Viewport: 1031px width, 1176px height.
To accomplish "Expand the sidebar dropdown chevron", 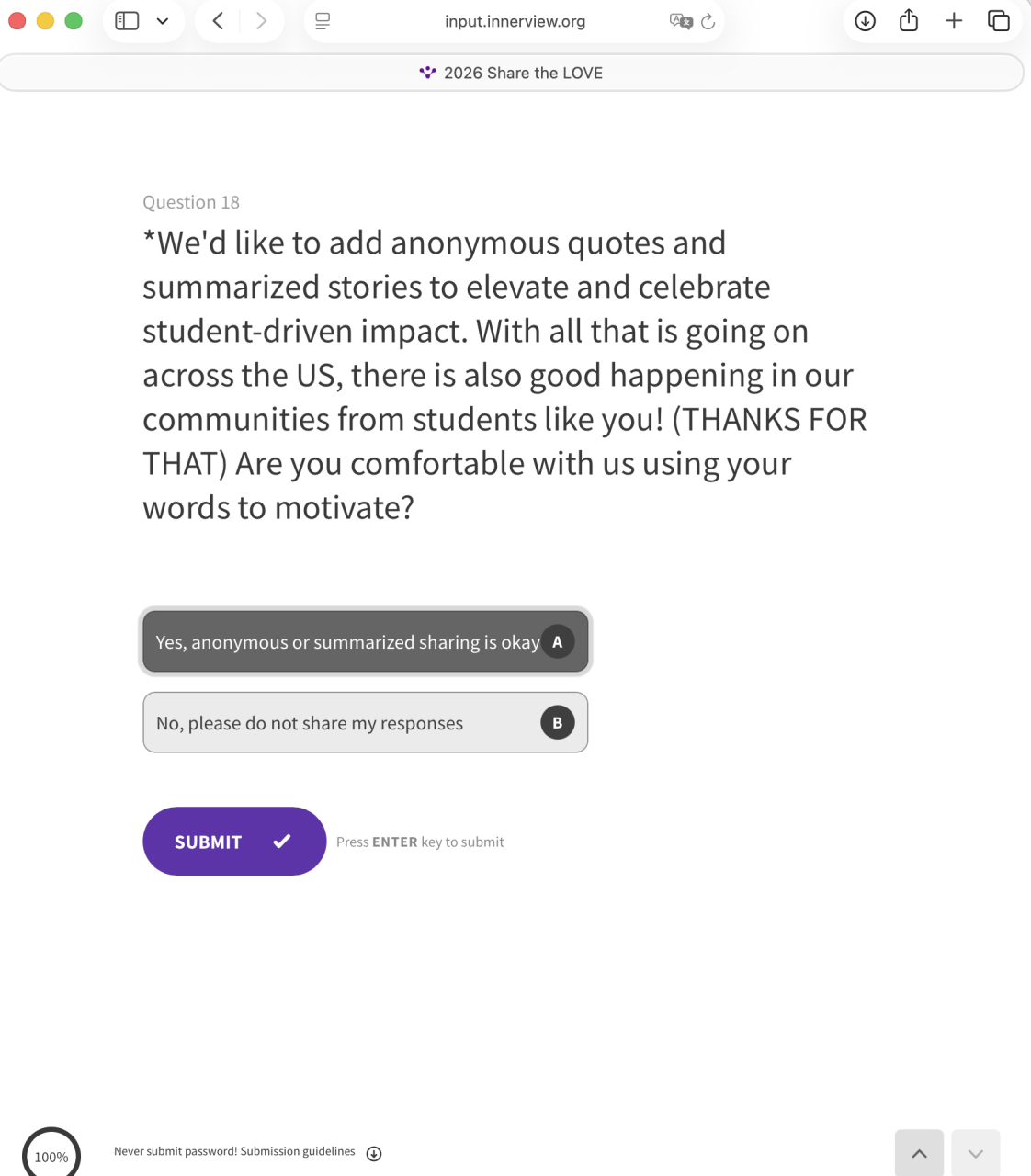I will pos(163,21).
